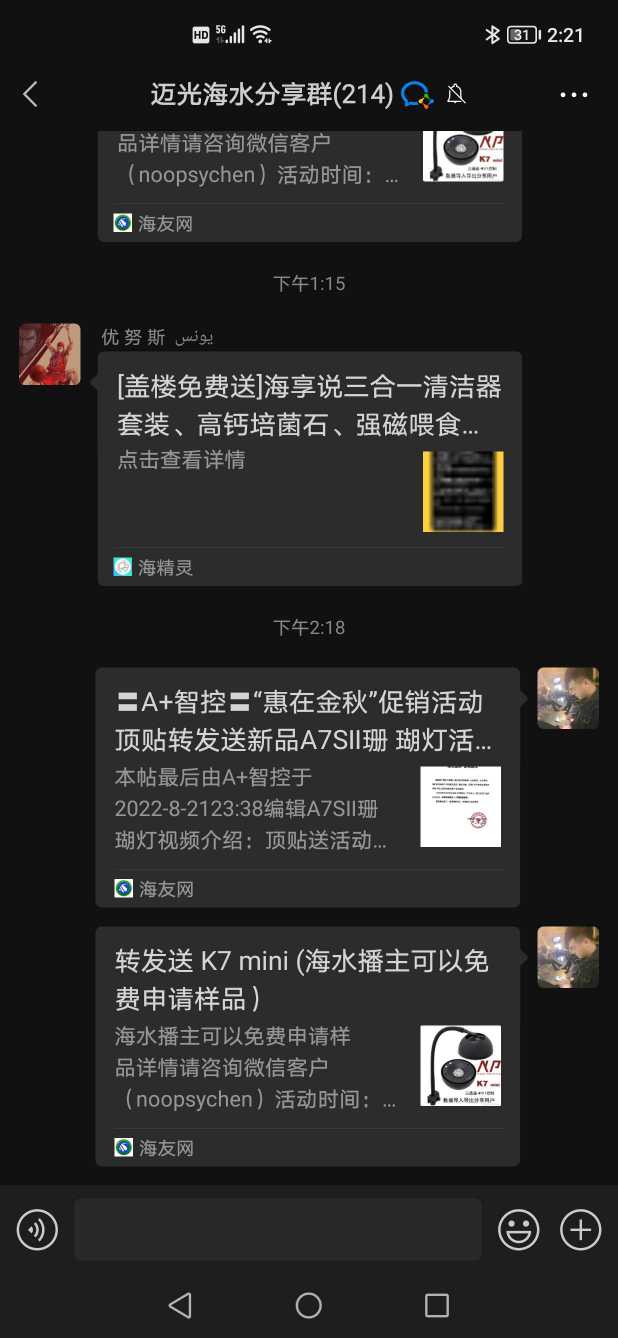
Task: Open the group chat overflow menu
Action: coord(573,95)
